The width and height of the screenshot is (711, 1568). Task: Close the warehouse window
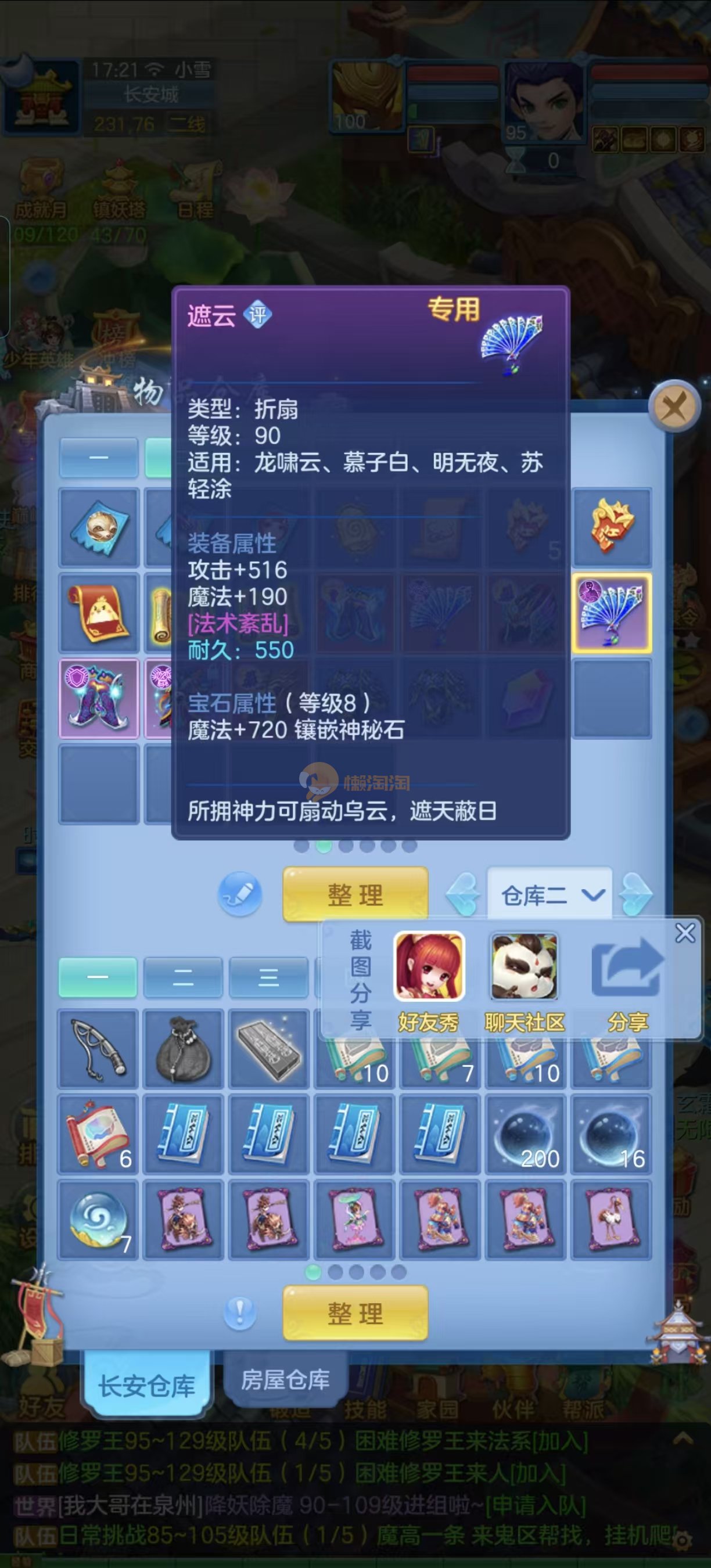coord(674,406)
